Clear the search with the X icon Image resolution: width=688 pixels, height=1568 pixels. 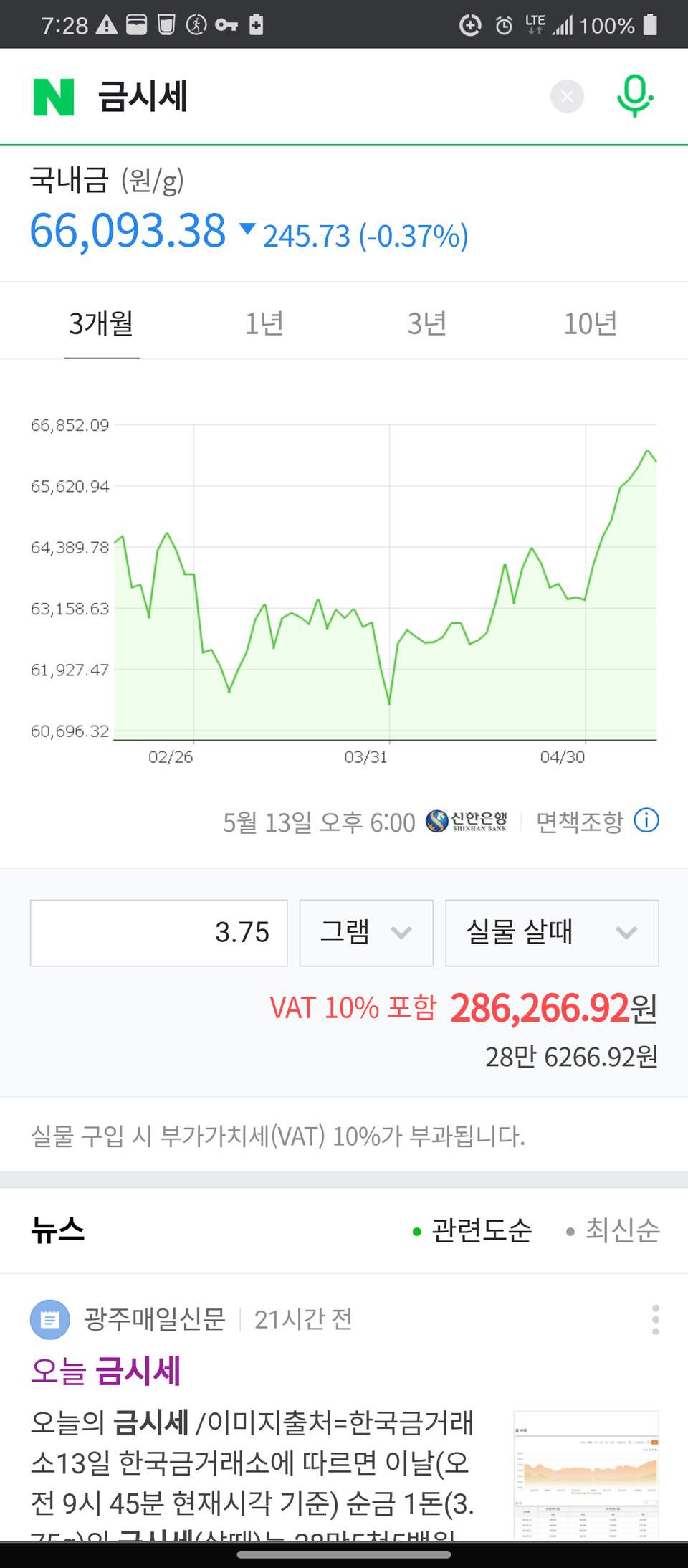(x=567, y=96)
